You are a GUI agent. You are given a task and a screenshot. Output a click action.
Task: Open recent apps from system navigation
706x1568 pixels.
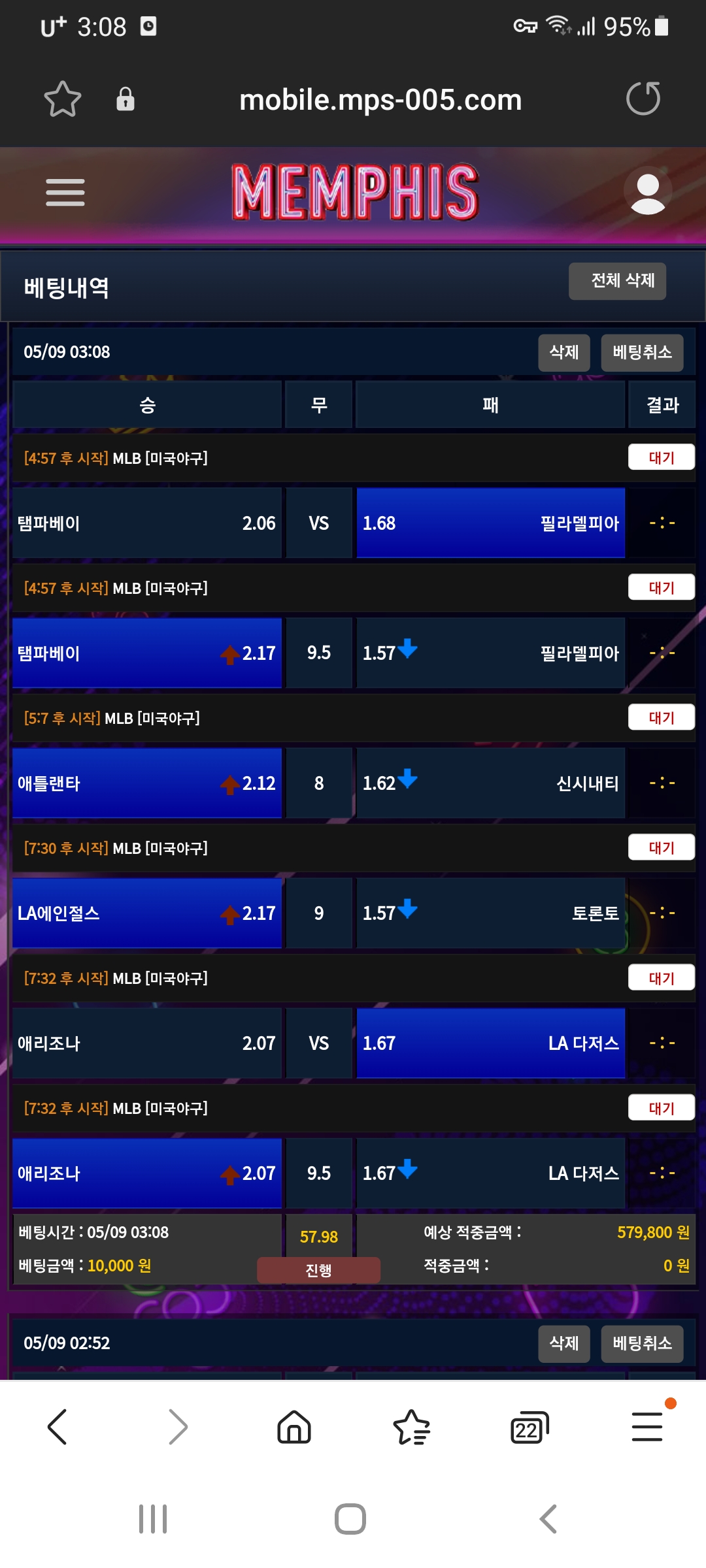153,1519
